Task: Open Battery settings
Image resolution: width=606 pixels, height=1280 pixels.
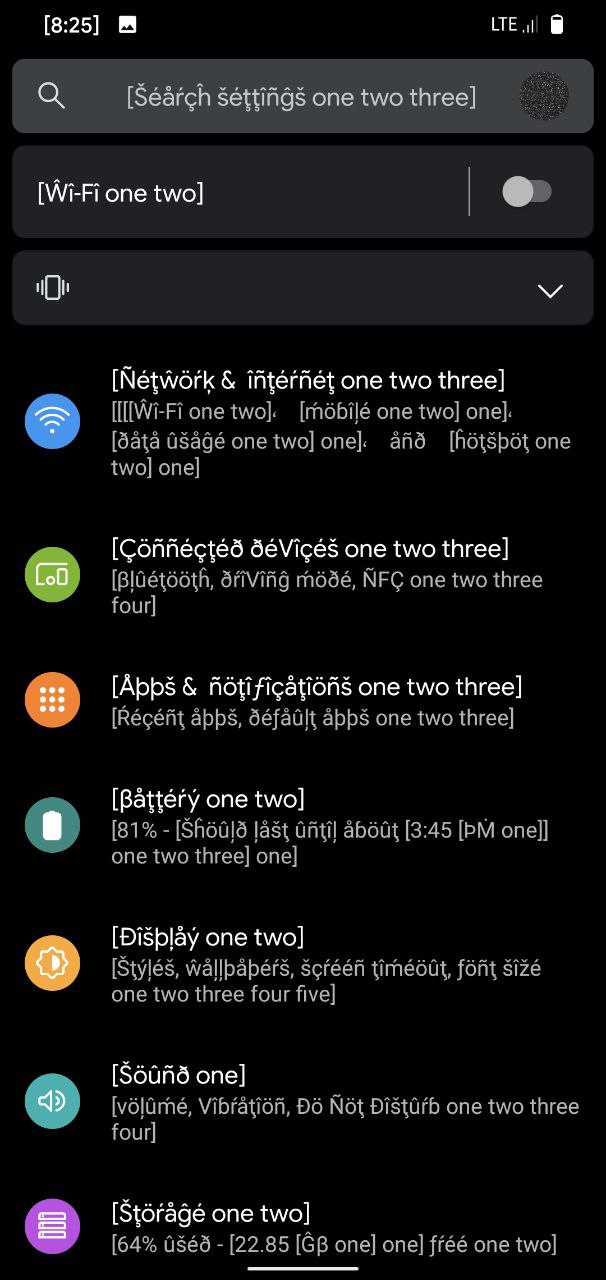Action: (303, 825)
